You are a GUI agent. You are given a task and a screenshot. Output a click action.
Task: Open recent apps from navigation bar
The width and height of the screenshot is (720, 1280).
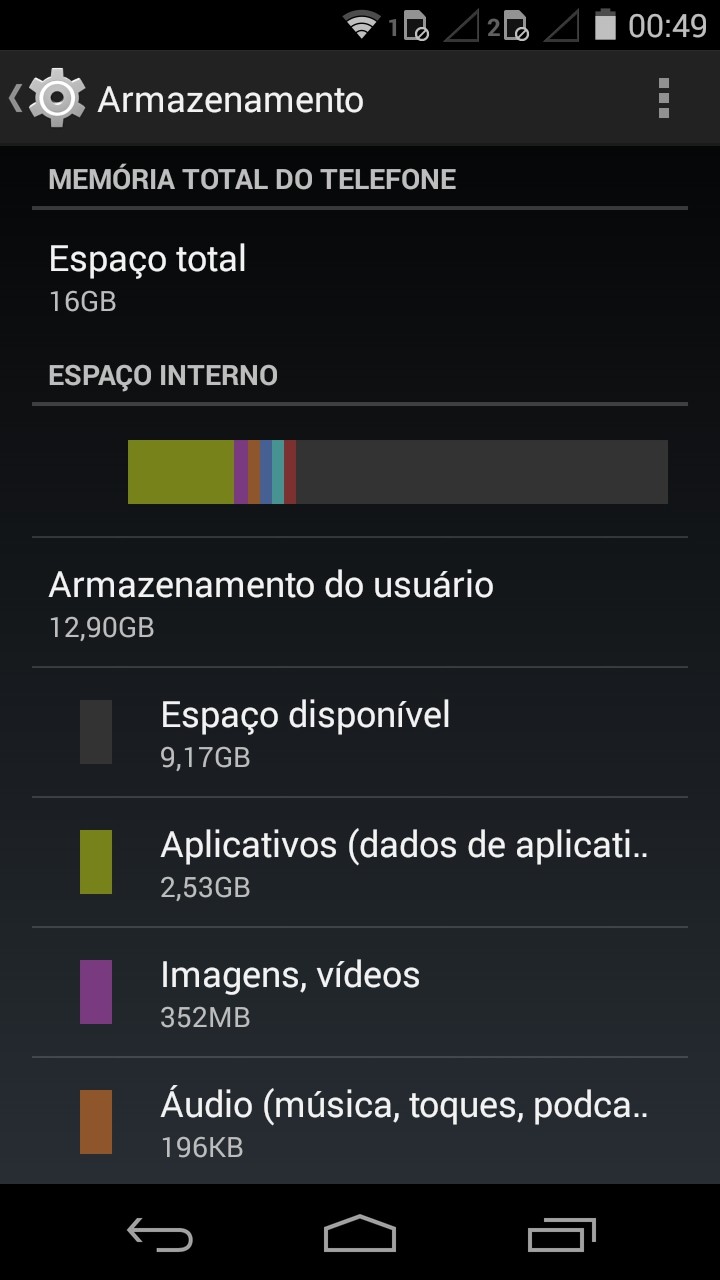[561, 1234]
